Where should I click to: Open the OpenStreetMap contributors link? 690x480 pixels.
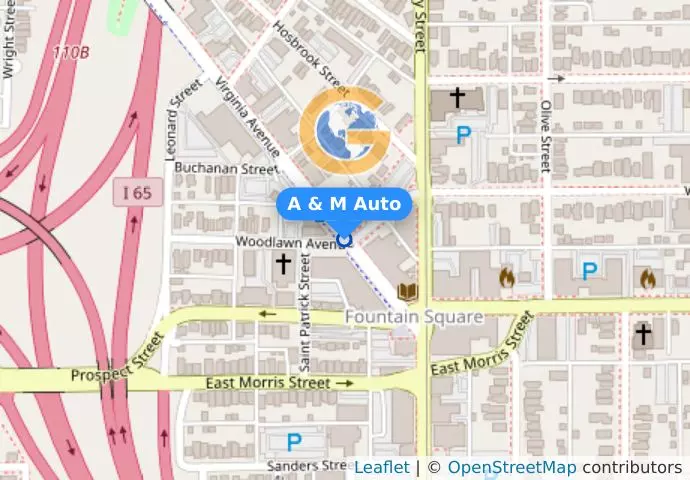coord(511,467)
